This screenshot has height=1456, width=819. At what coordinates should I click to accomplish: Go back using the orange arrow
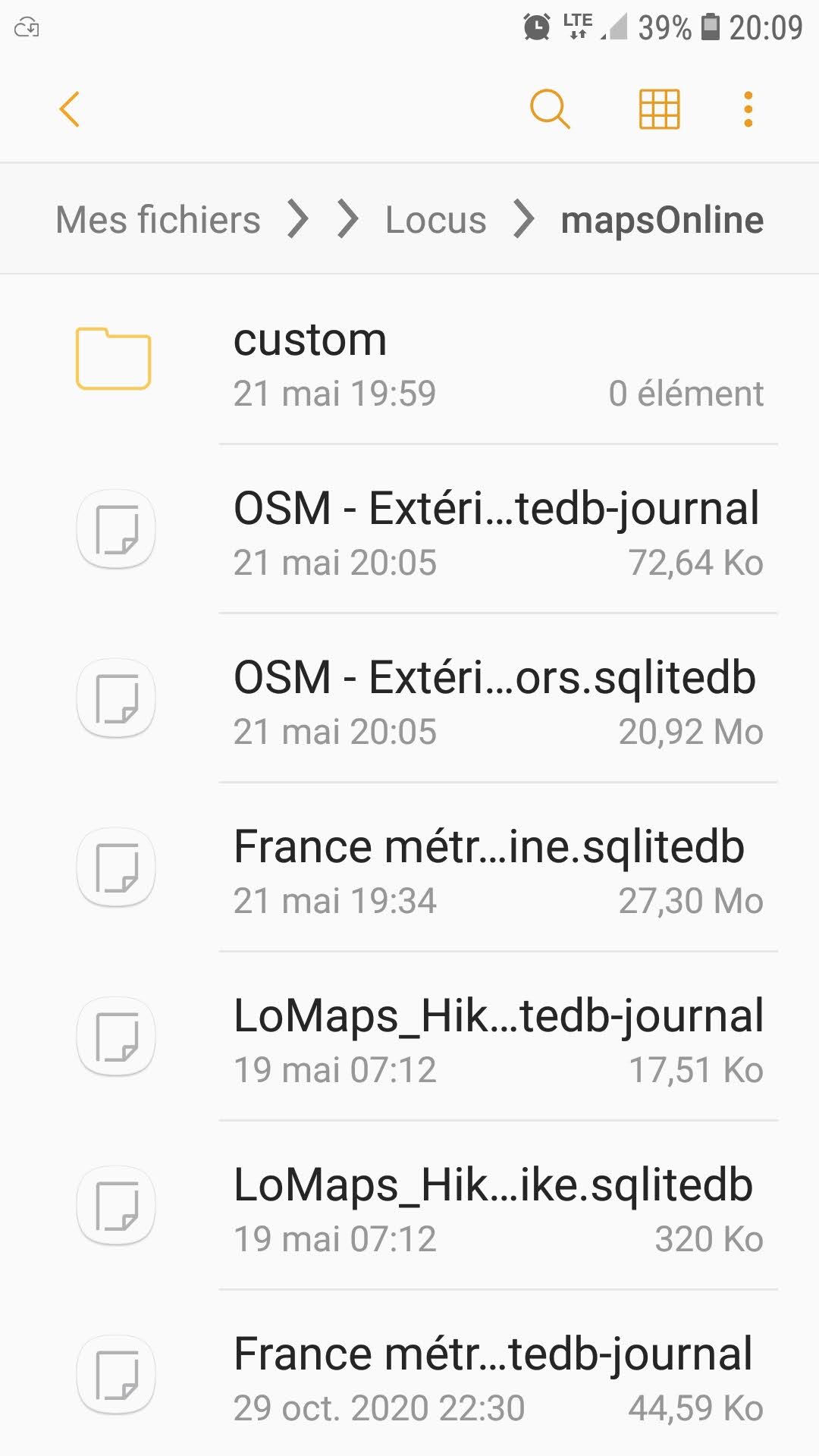click(70, 109)
